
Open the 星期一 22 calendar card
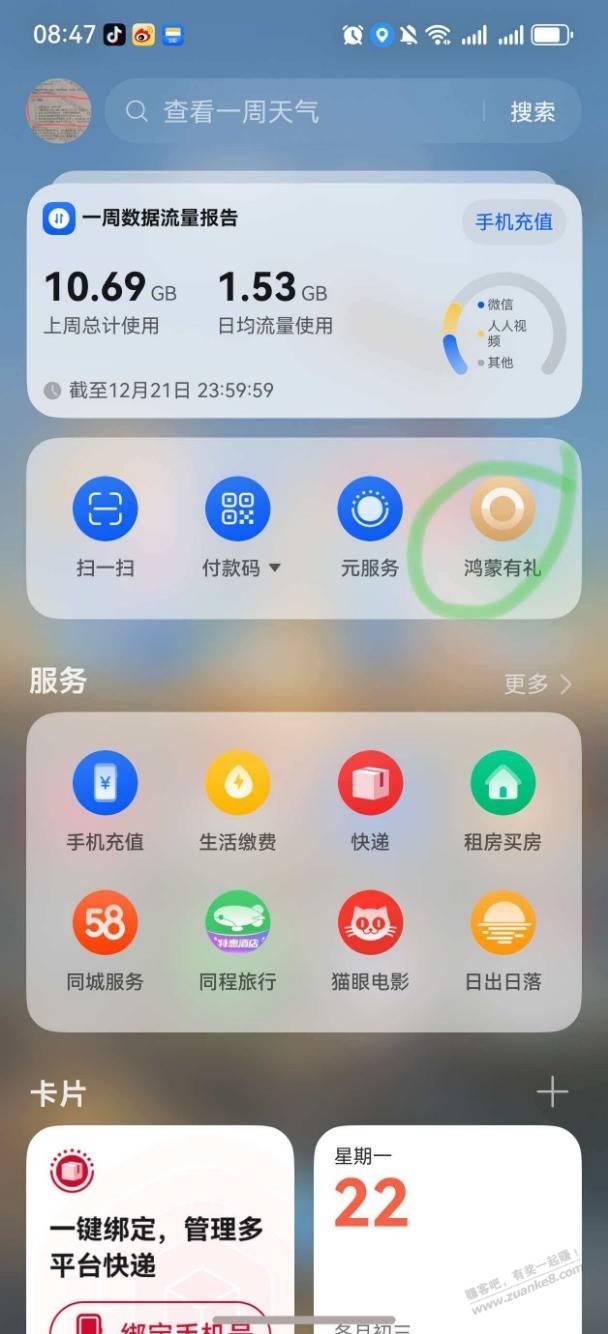pos(447,1220)
